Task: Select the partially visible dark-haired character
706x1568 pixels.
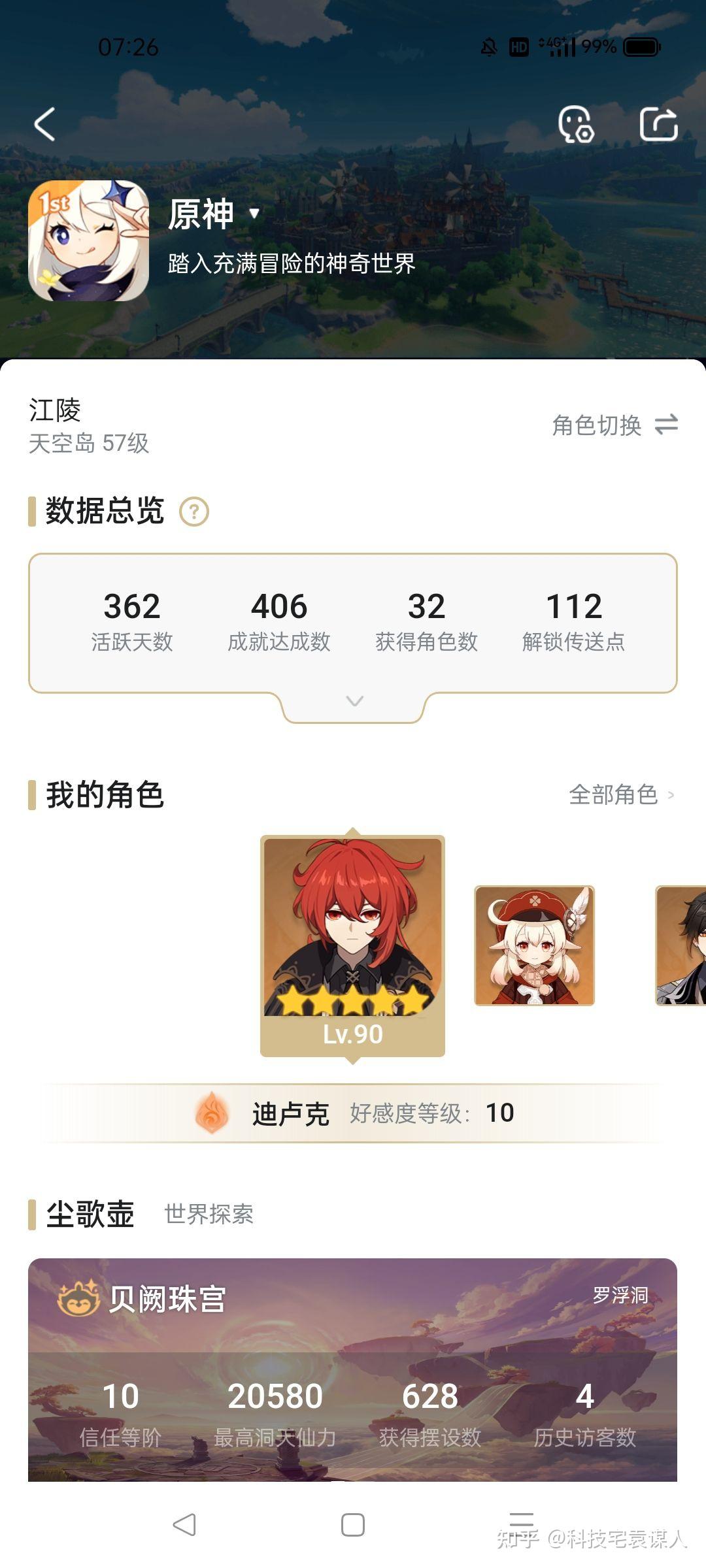Action: (681, 945)
